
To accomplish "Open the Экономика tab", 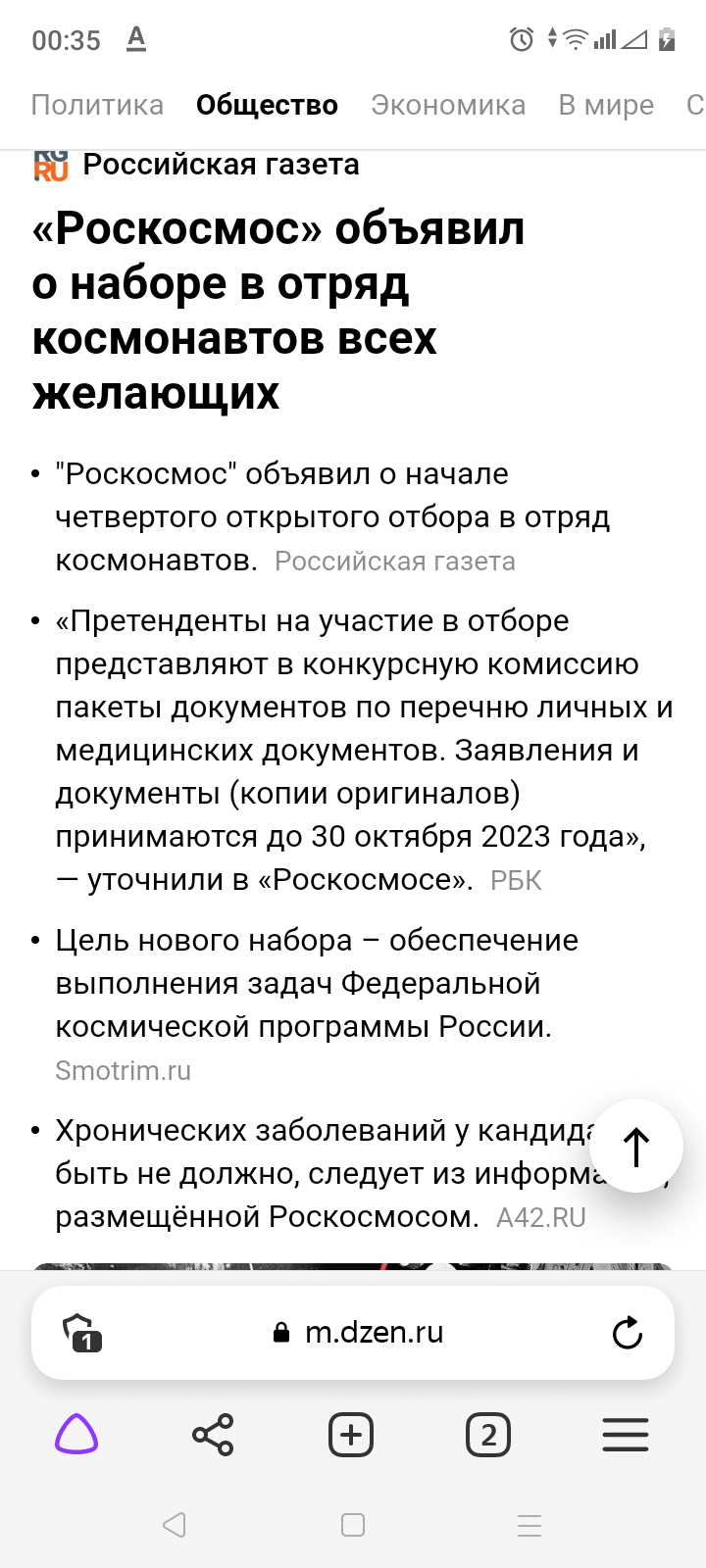I will point(448,105).
